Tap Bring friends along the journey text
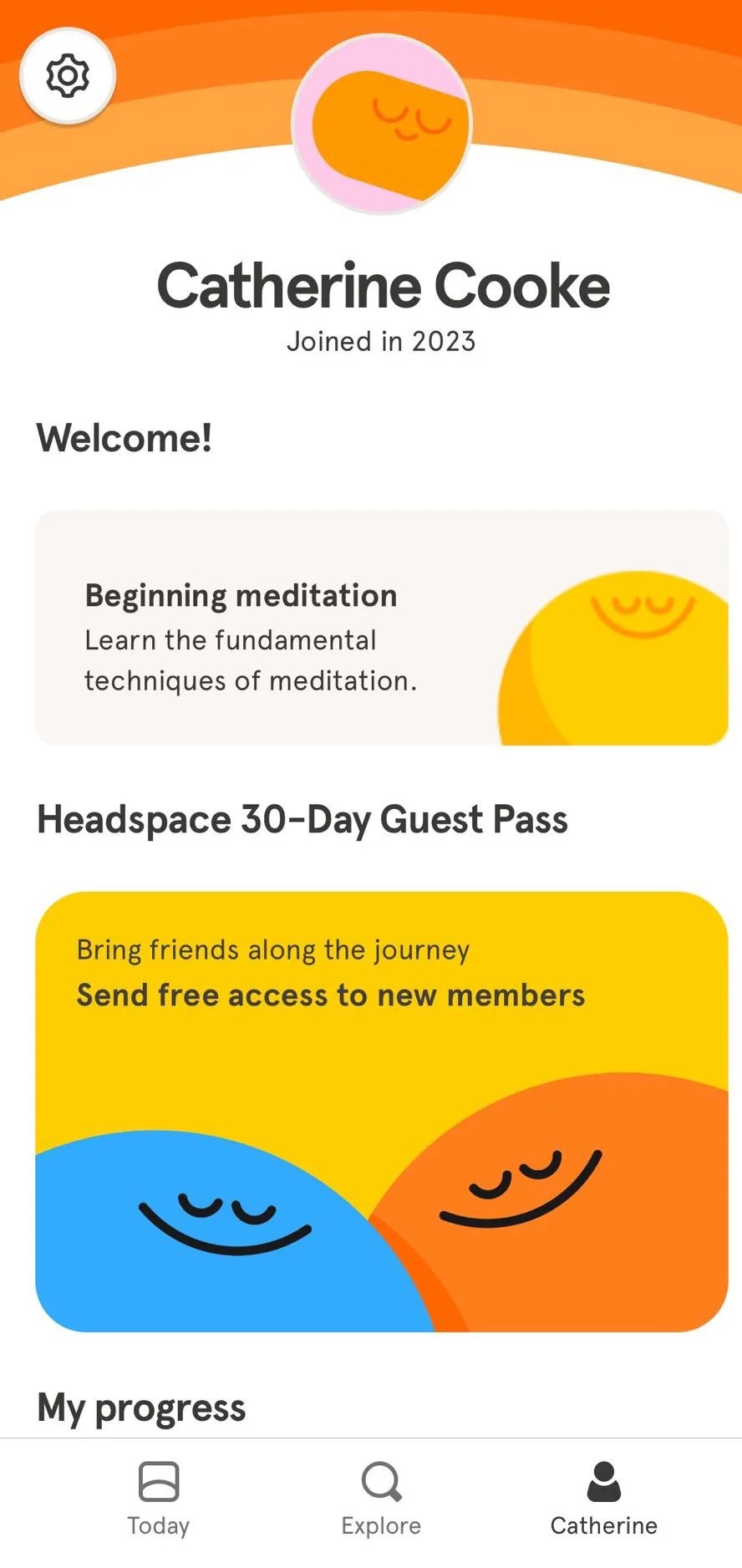 click(273, 949)
